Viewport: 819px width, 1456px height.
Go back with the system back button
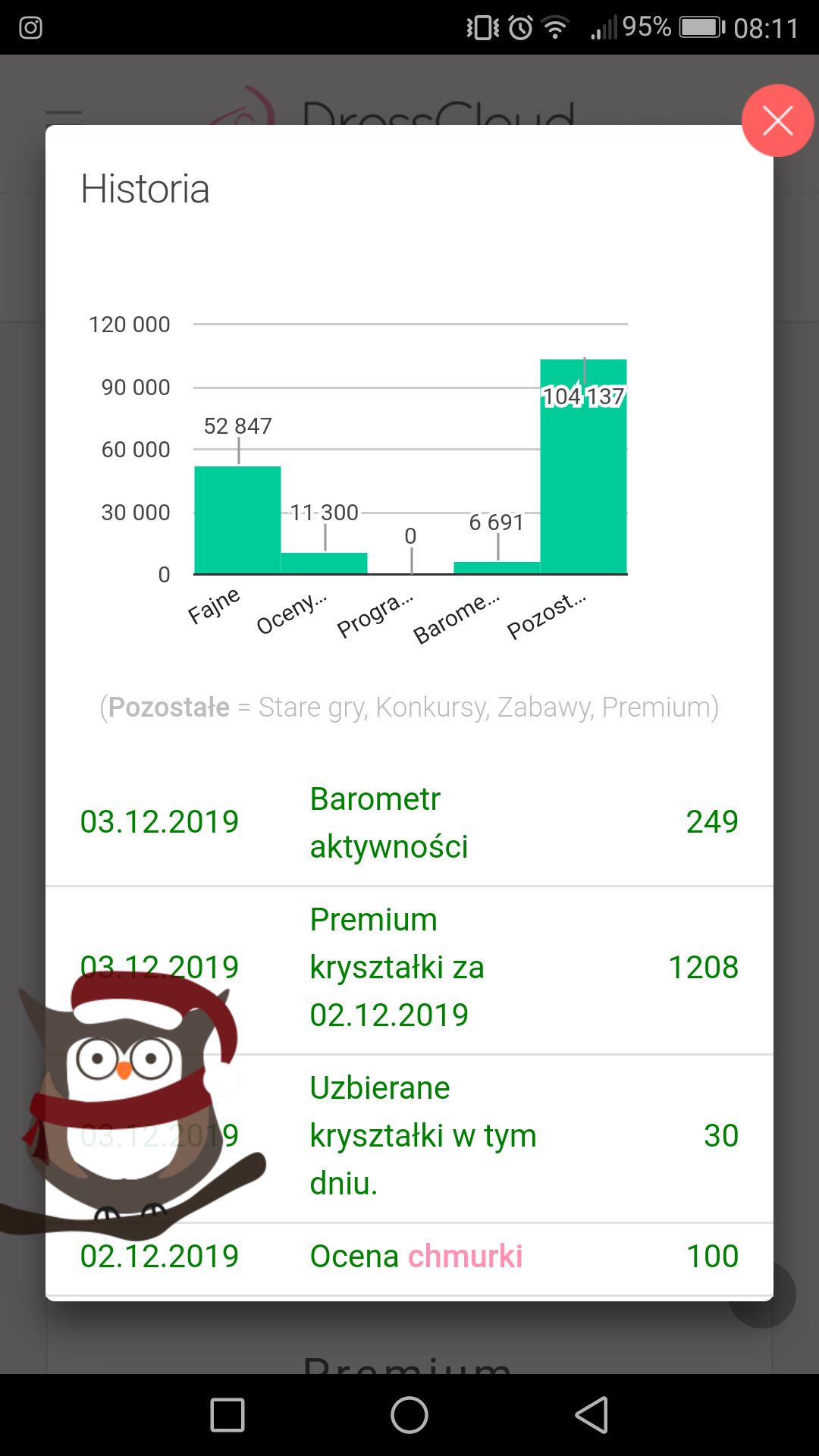pyautogui.click(x=591, y=1415)
